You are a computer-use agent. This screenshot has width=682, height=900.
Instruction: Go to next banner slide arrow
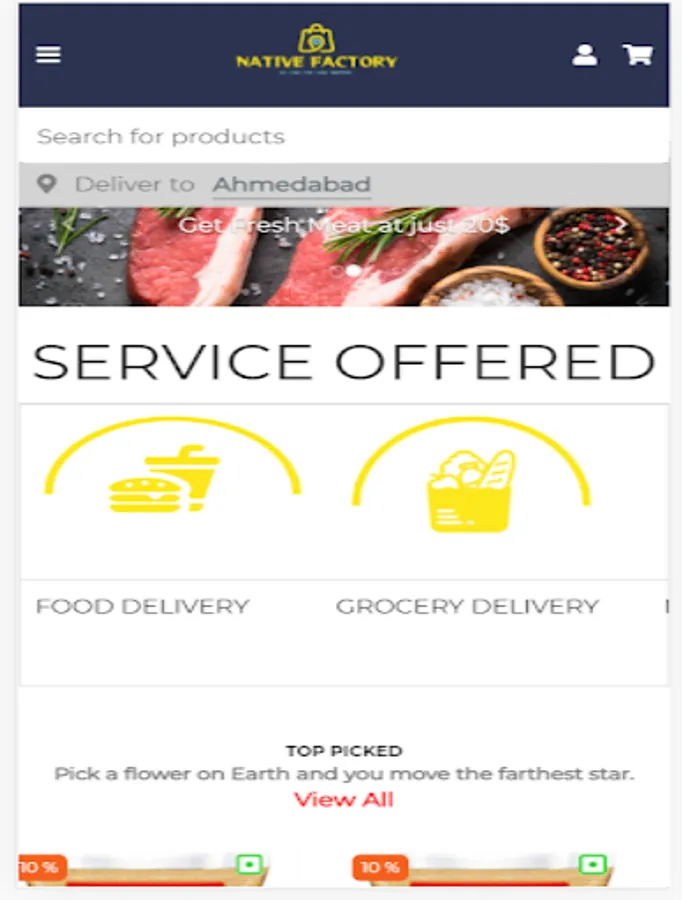pyautogui.click(x=621, y=225)
